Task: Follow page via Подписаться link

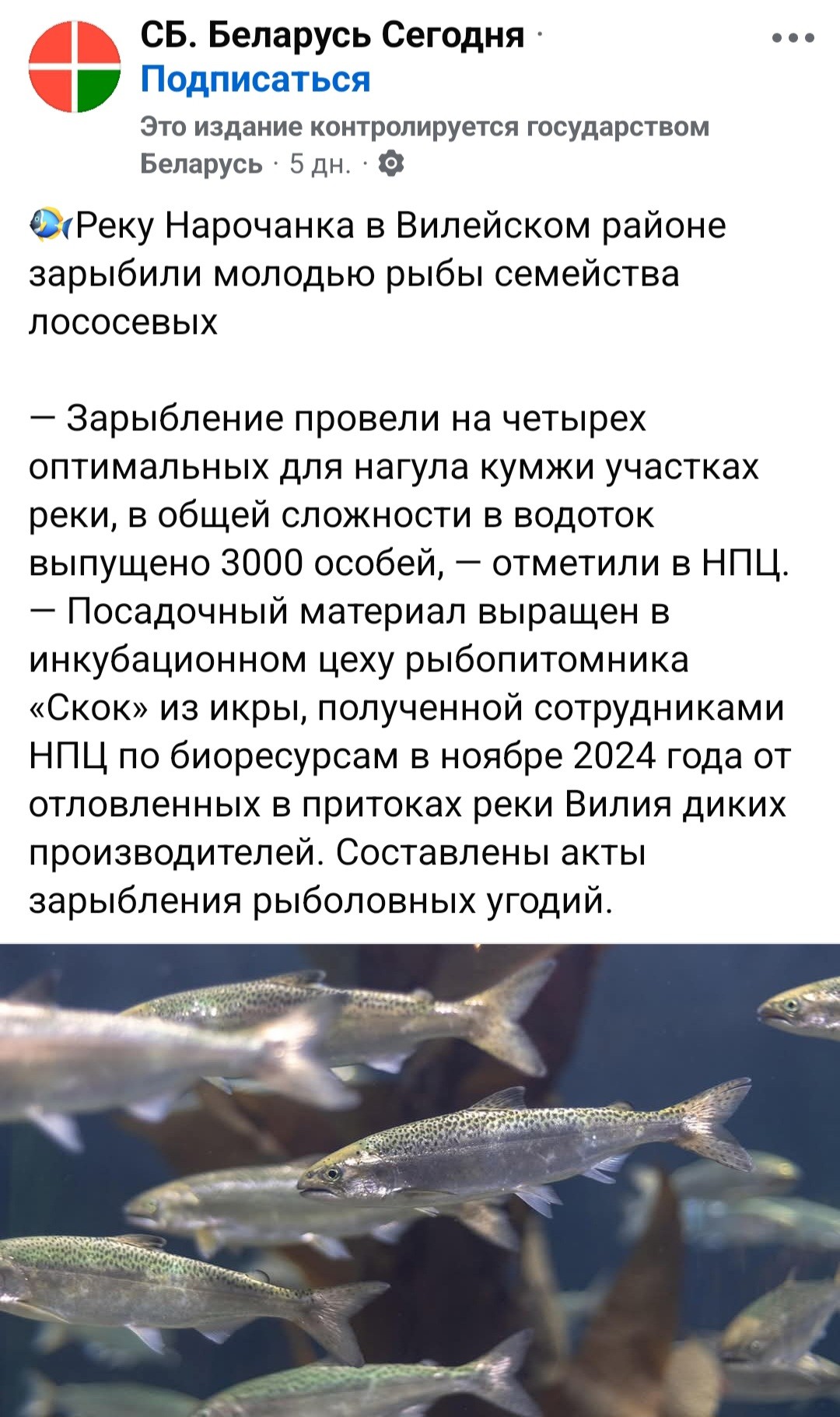Action: pos(255,79)
